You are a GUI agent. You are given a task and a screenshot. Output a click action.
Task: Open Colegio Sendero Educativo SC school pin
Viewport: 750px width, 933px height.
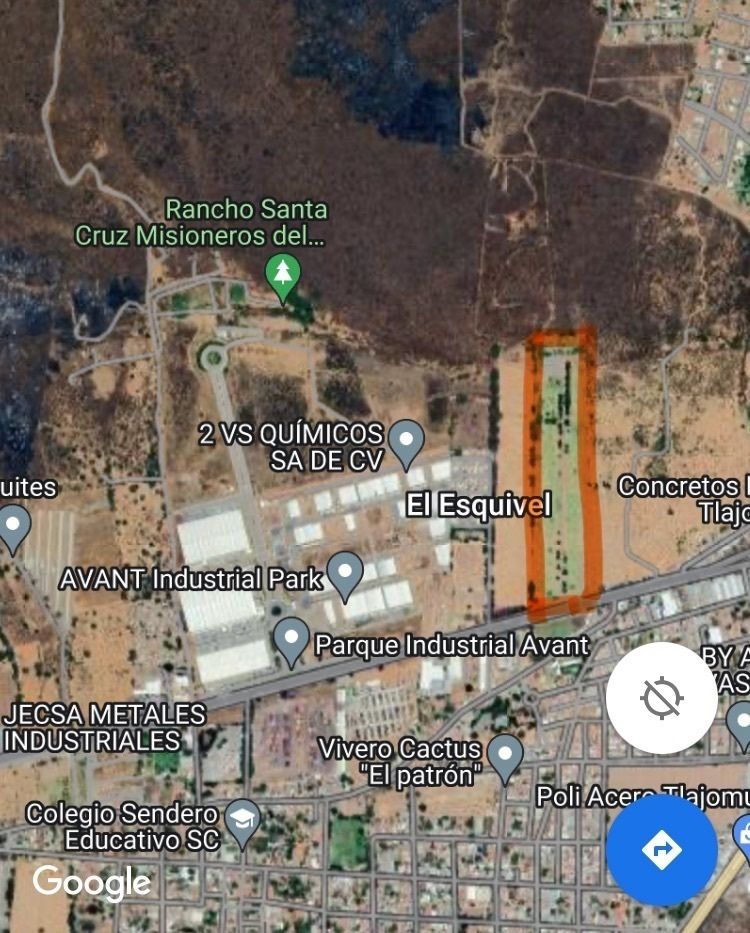[242, 820]
